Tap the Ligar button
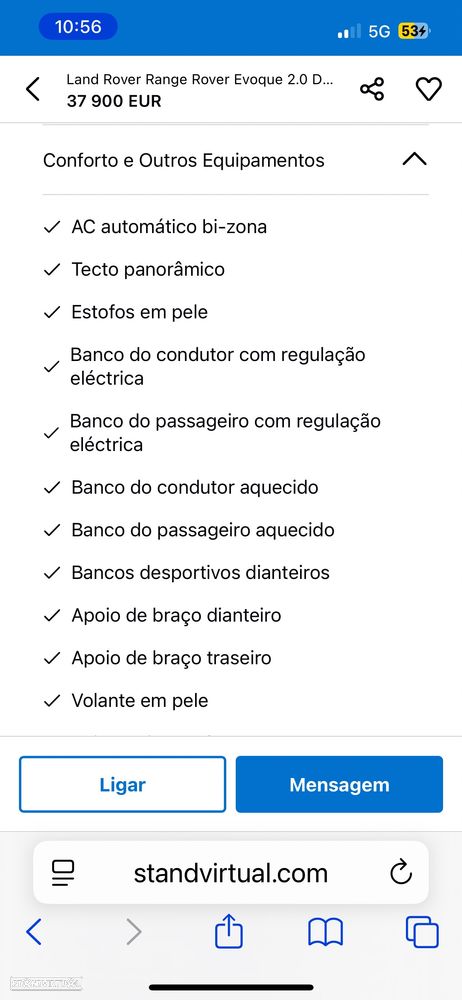The image size is (462, 1000). click(123, 784)
